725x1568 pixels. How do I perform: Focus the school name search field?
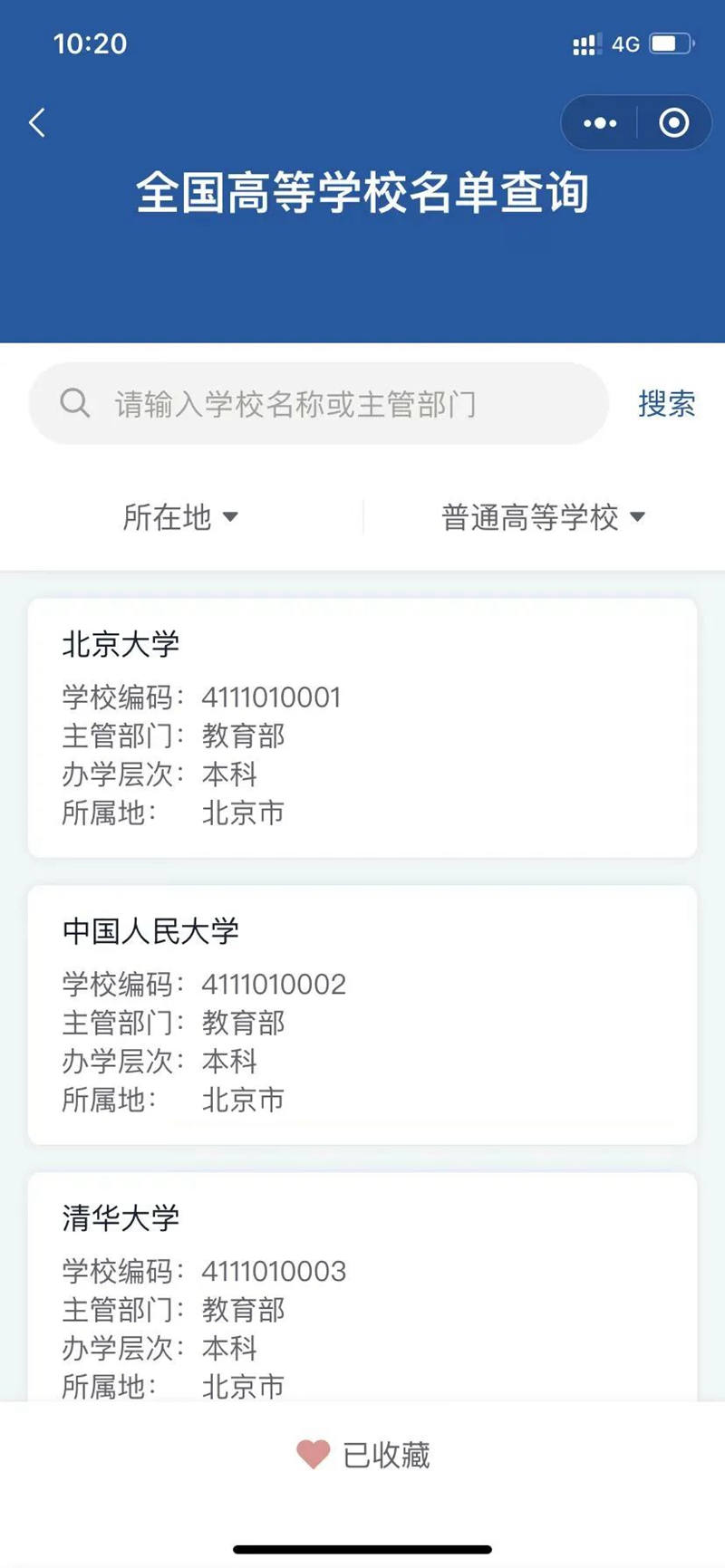point(319,404)
